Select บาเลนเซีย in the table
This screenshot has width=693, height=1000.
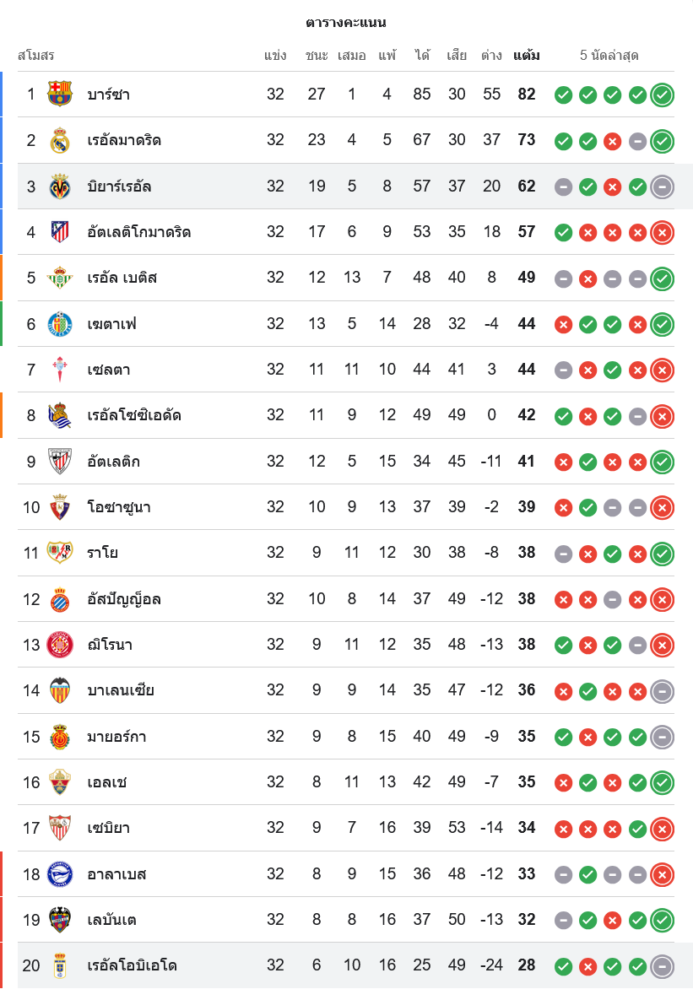click(x=121, y=691)
